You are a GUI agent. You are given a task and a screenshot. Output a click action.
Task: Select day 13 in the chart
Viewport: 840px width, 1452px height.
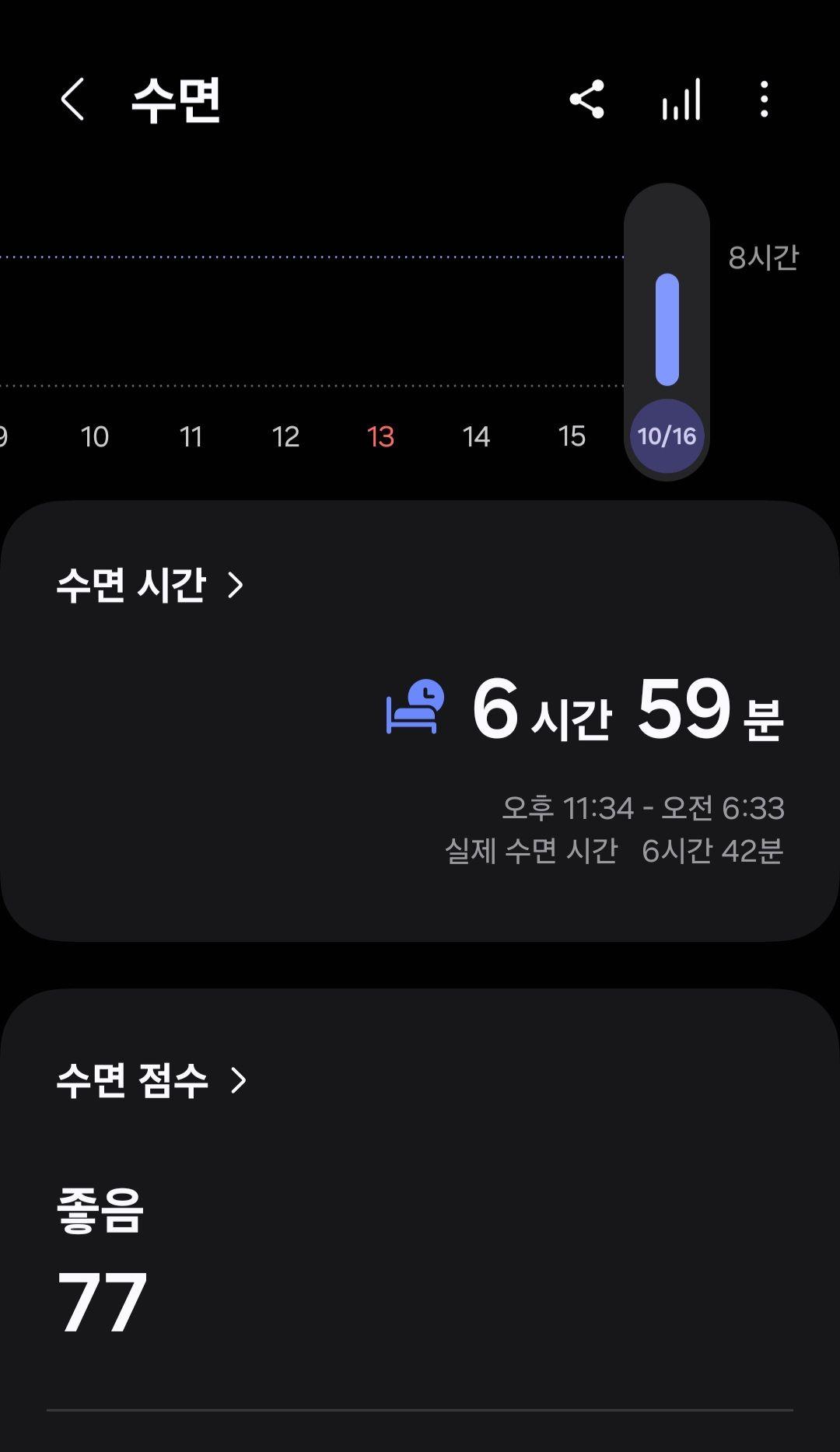(380, 436)
